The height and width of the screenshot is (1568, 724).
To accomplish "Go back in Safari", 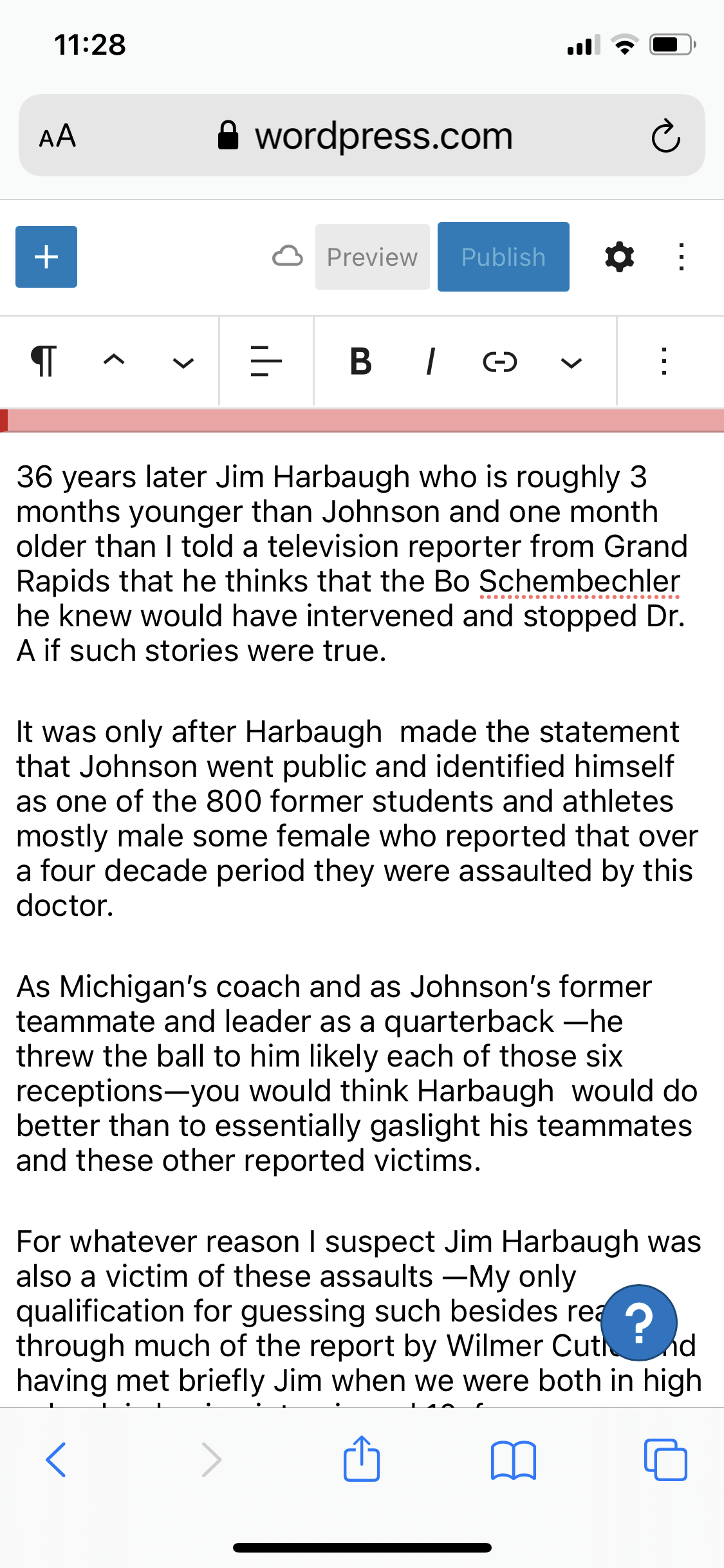I will 56,1459.
